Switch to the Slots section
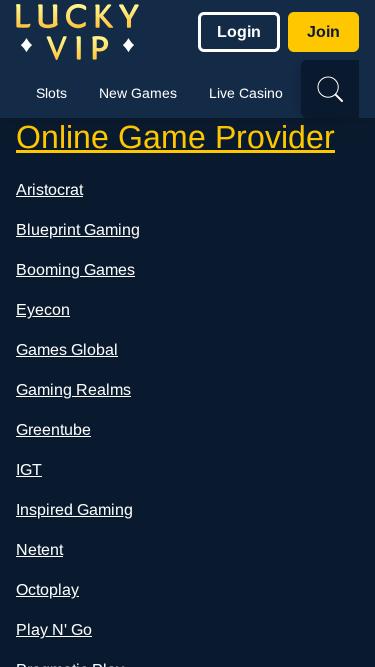375x667 pixels. 51,93
